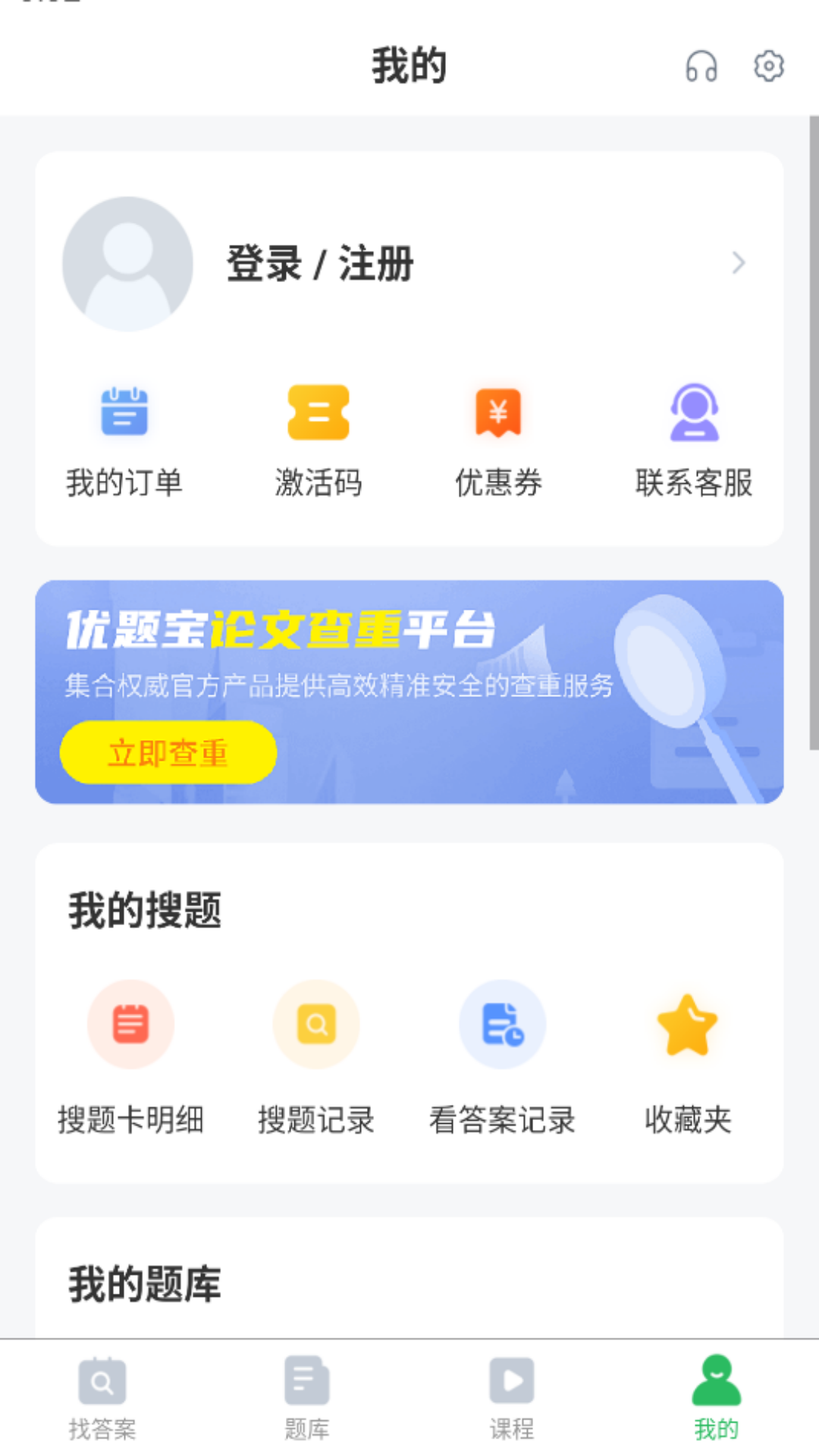The width and height of the screenshot is (819, 1456).
Task: Tap 登录 / 注册 to sign in
Action: click(319, 265)
